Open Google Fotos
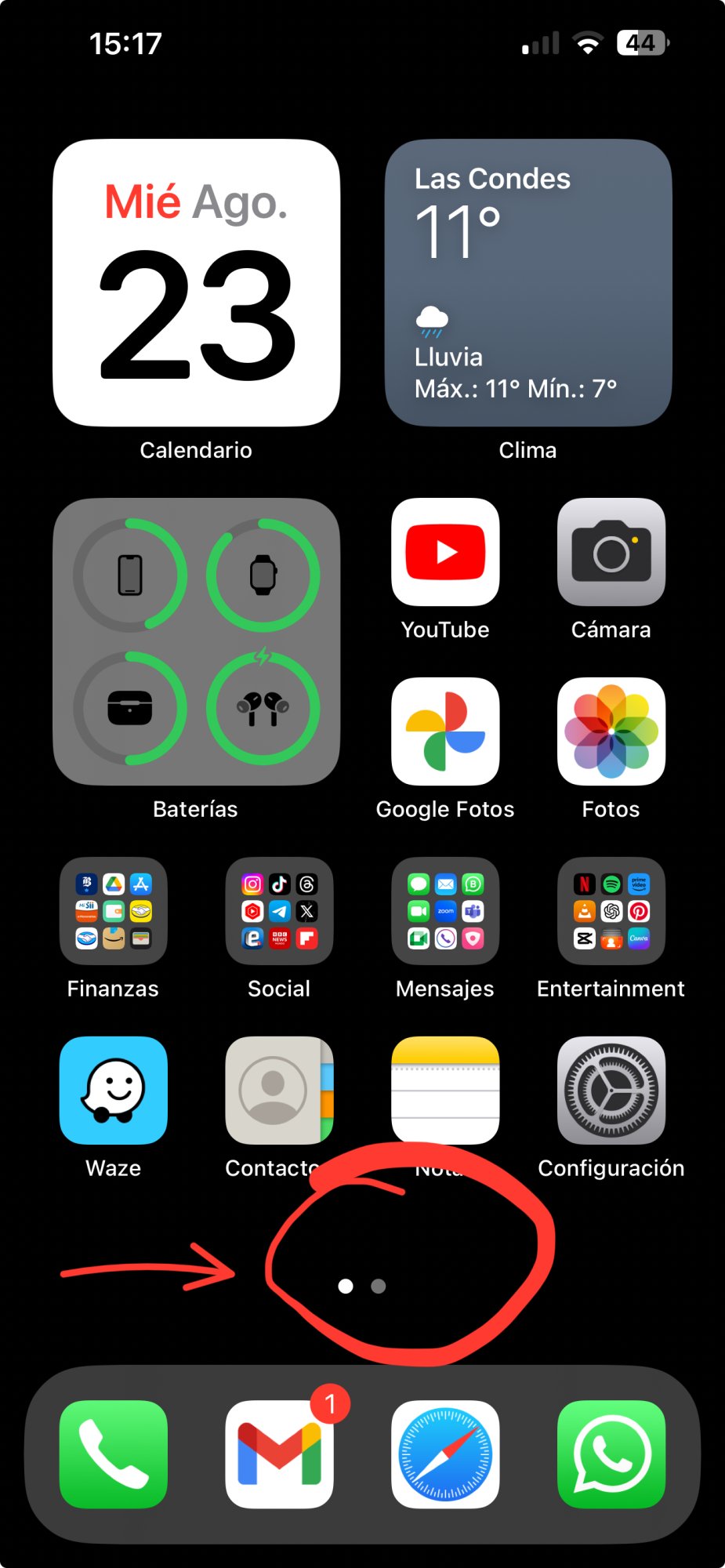This screenshot has width=725, height=1568. coord(445,731)
